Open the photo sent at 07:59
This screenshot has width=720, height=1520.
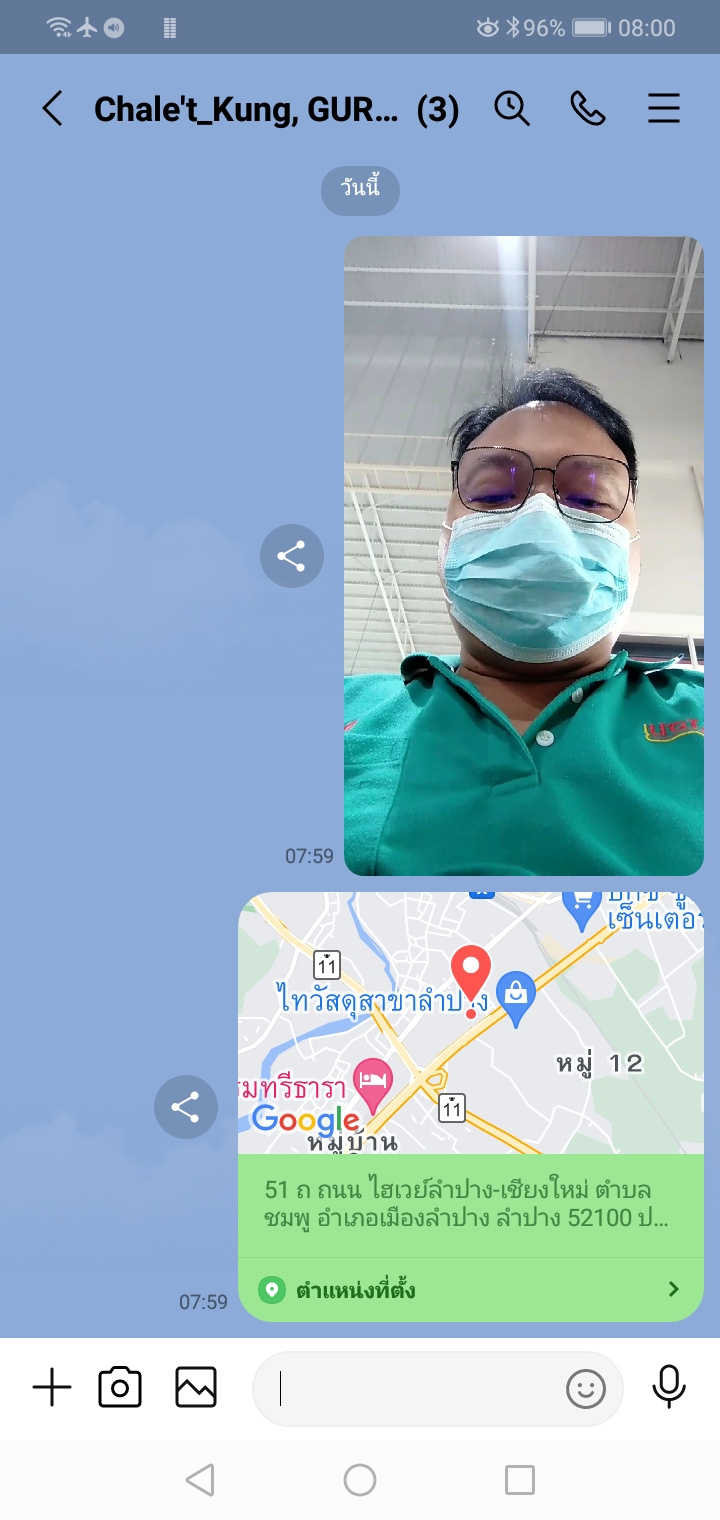523,556
